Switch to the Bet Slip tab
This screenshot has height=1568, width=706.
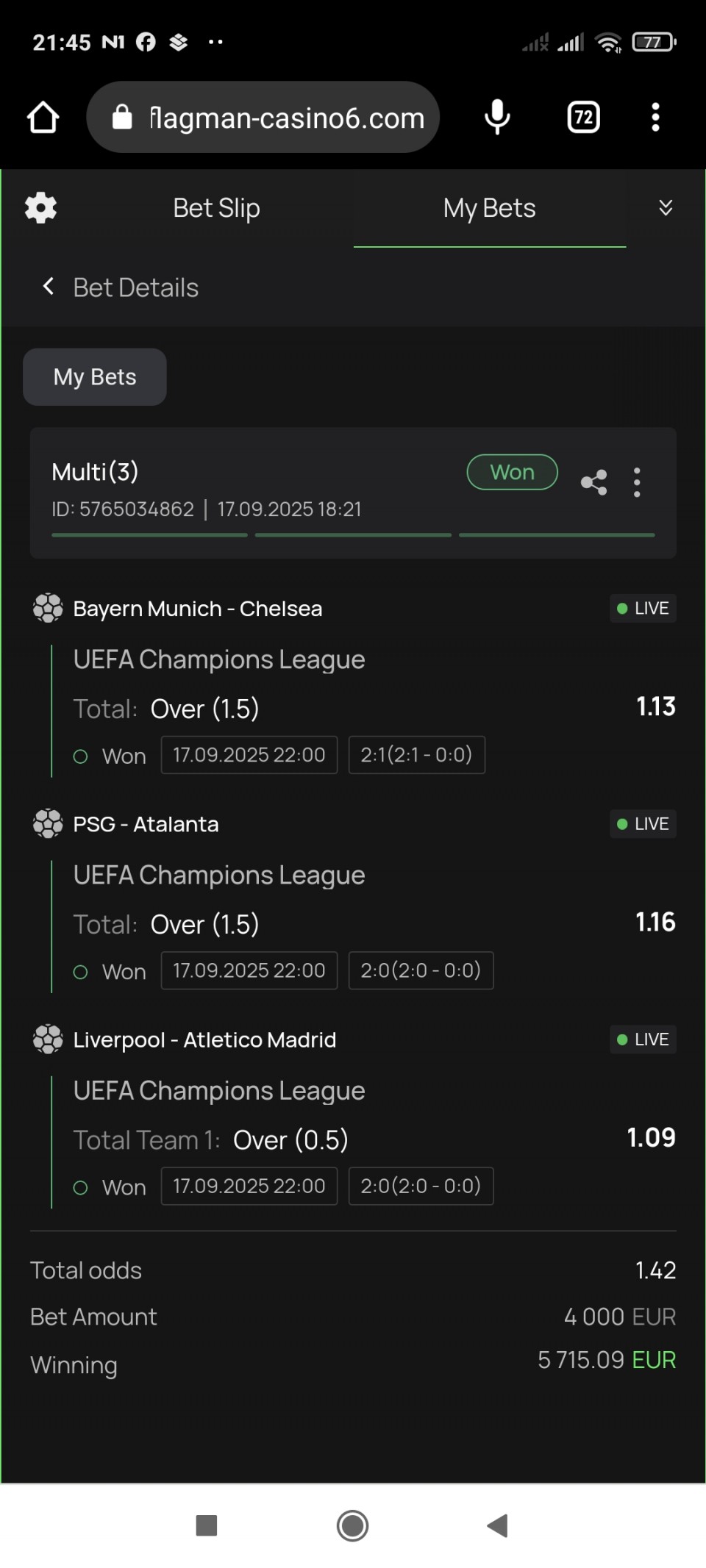click(216, 208)
